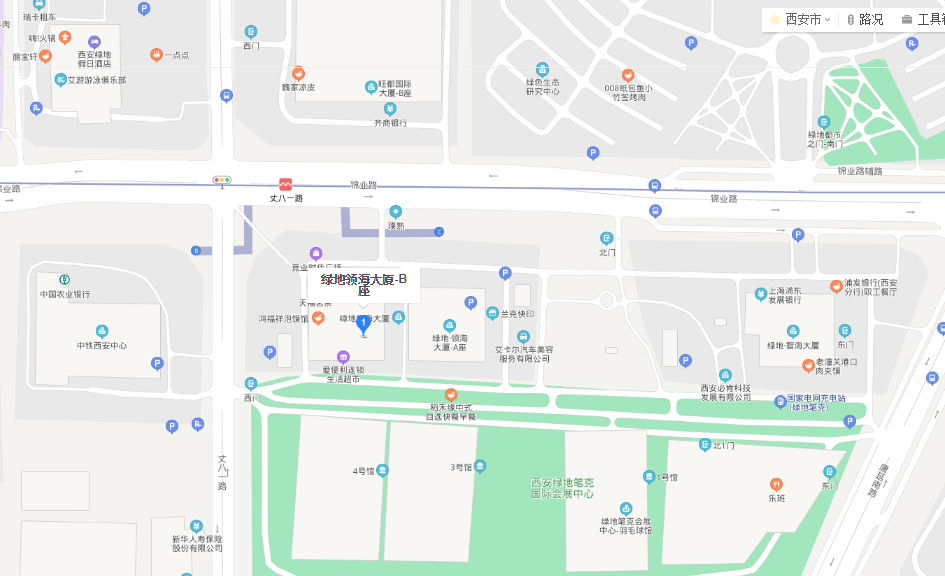Toggle the 路况 traffic layer

click(865, 19)
